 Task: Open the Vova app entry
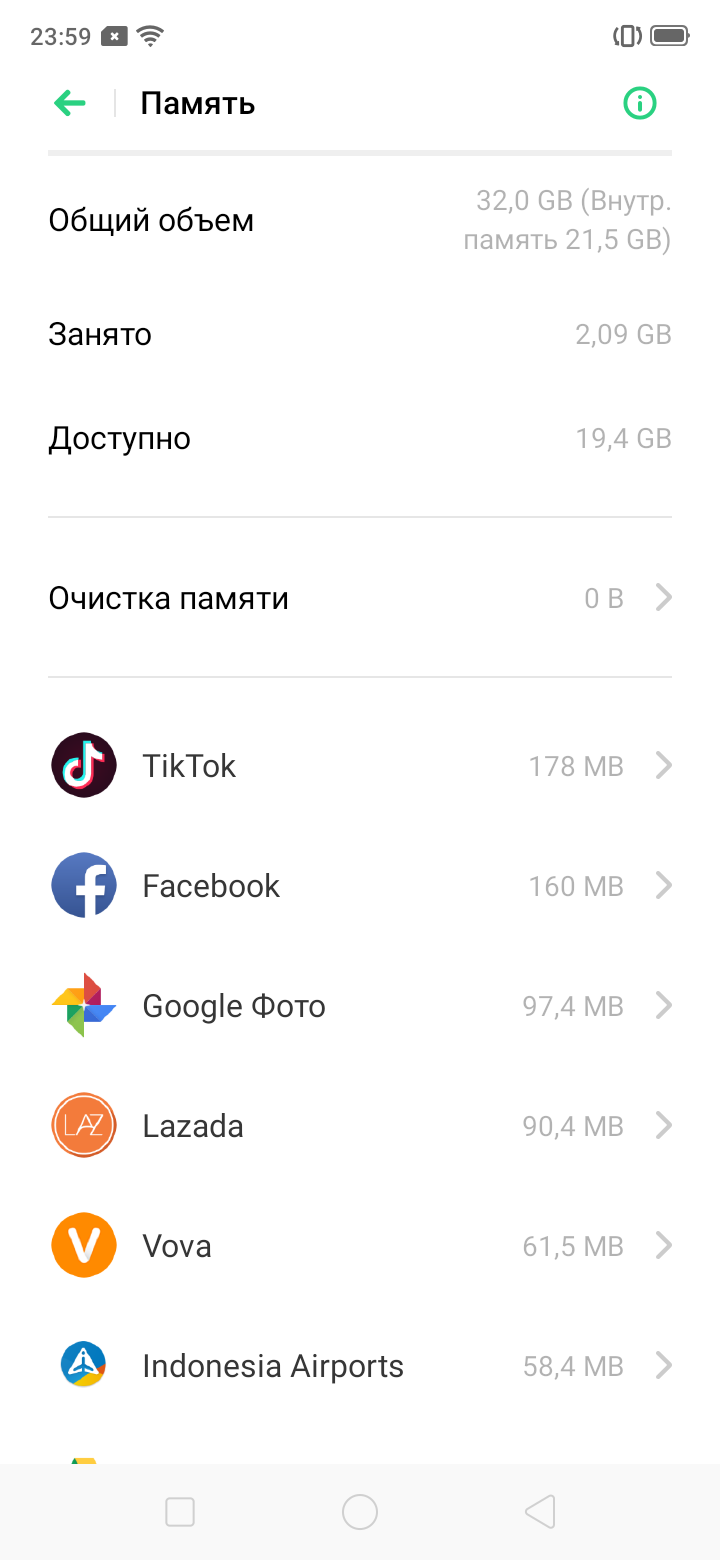[x=360, y=1246]
